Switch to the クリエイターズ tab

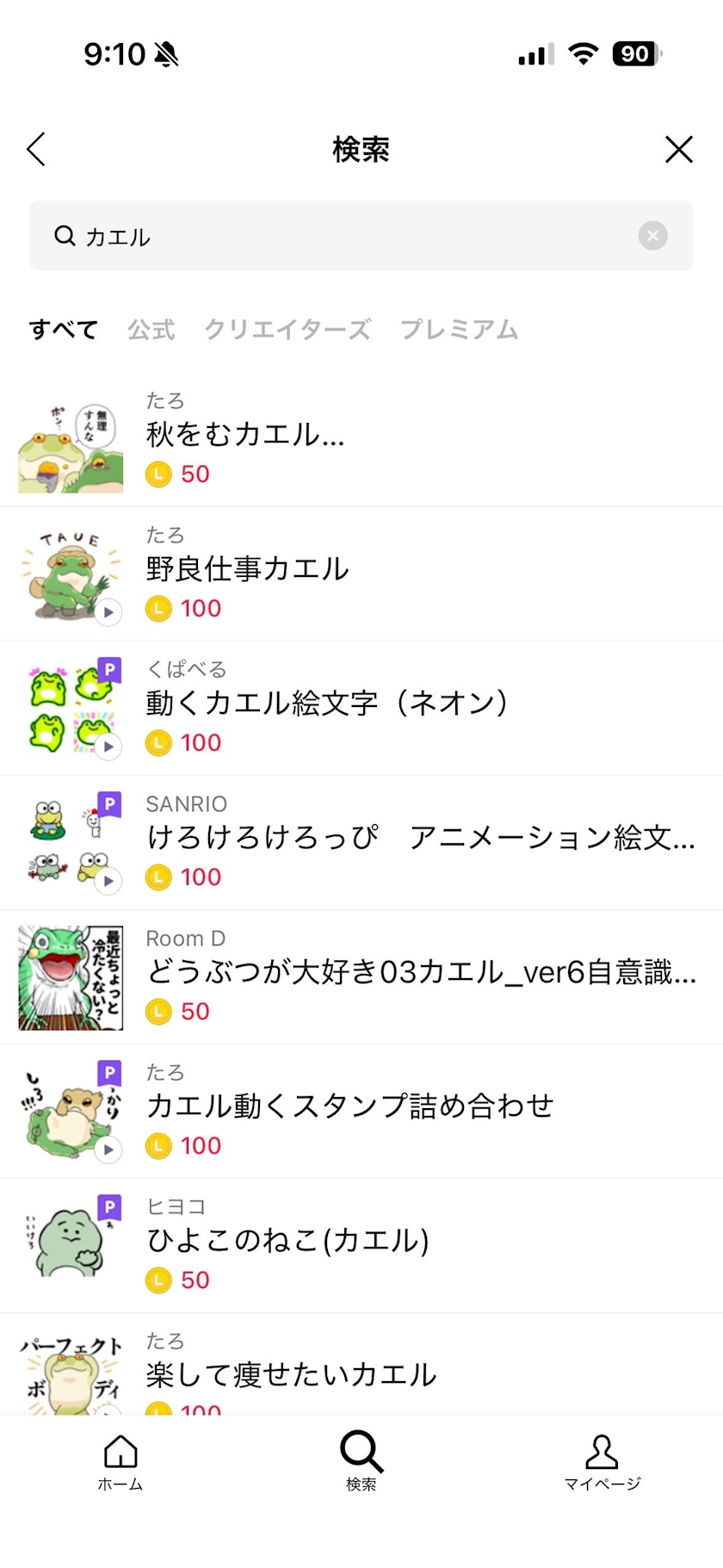point(287,330)
